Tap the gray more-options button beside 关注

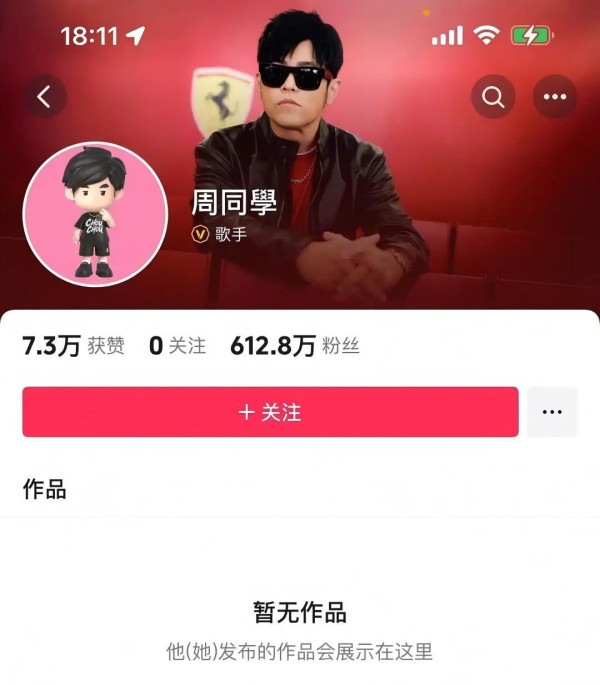pyautogui.click(x=552, y=412)
